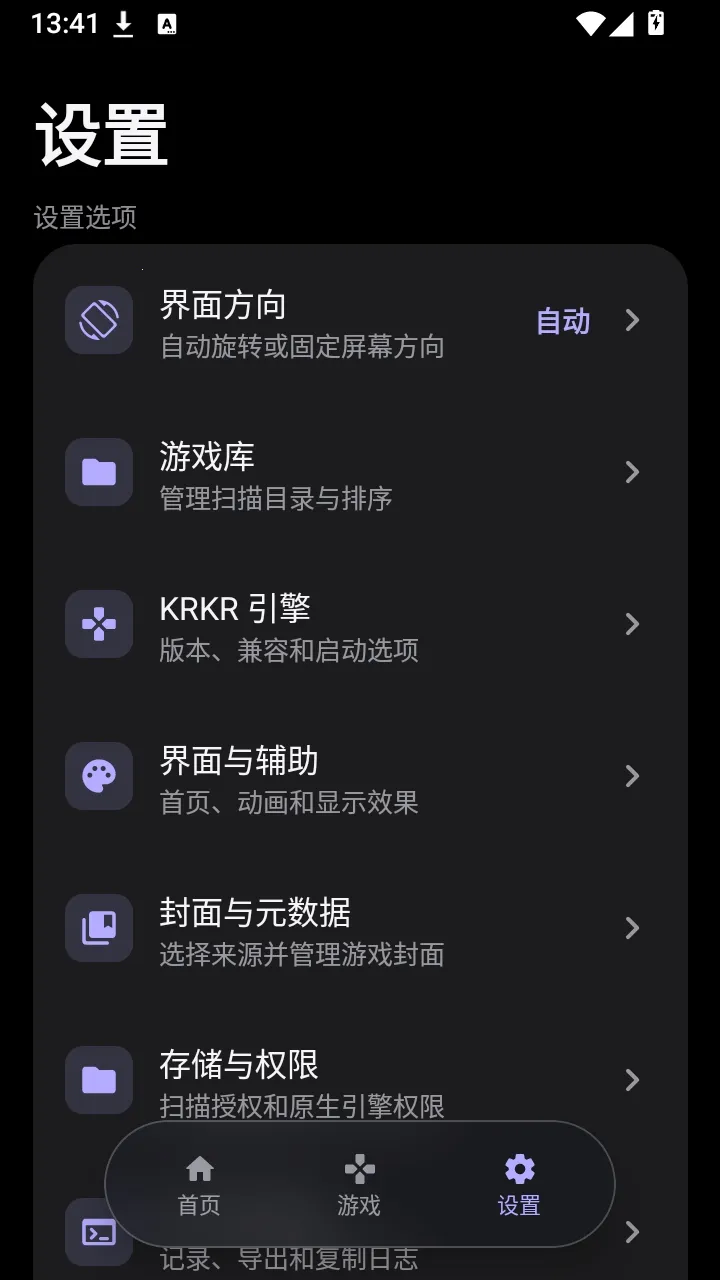Switch to the 游戏 tab
Image resolution: width=720 pixels, height=1280 pixels.
click(x=360, y=1185)
